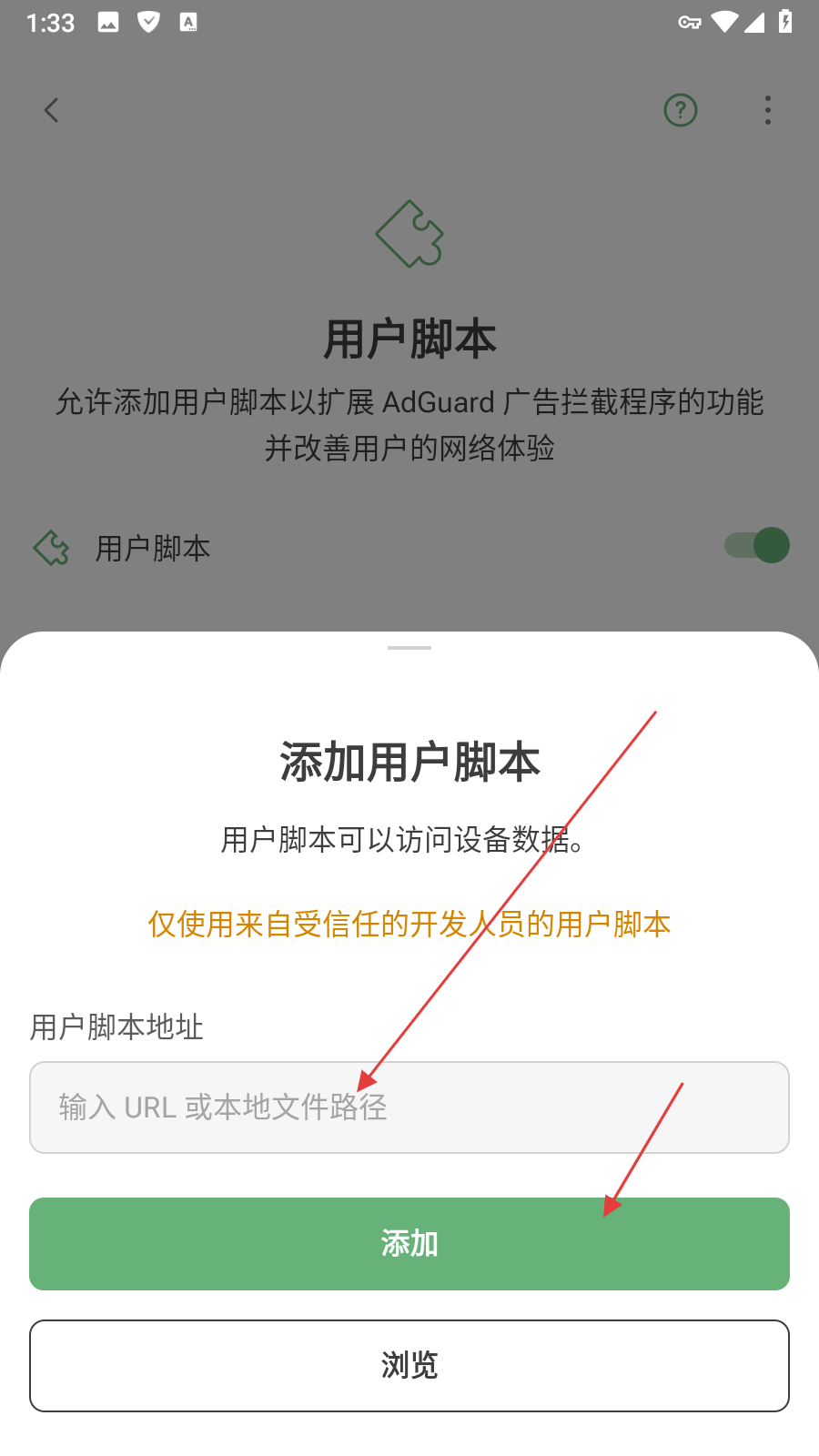The height and width of the screenshot is (1456, 819).
Task: Open file browser with 浏览 button
Action: (409, 1366)
